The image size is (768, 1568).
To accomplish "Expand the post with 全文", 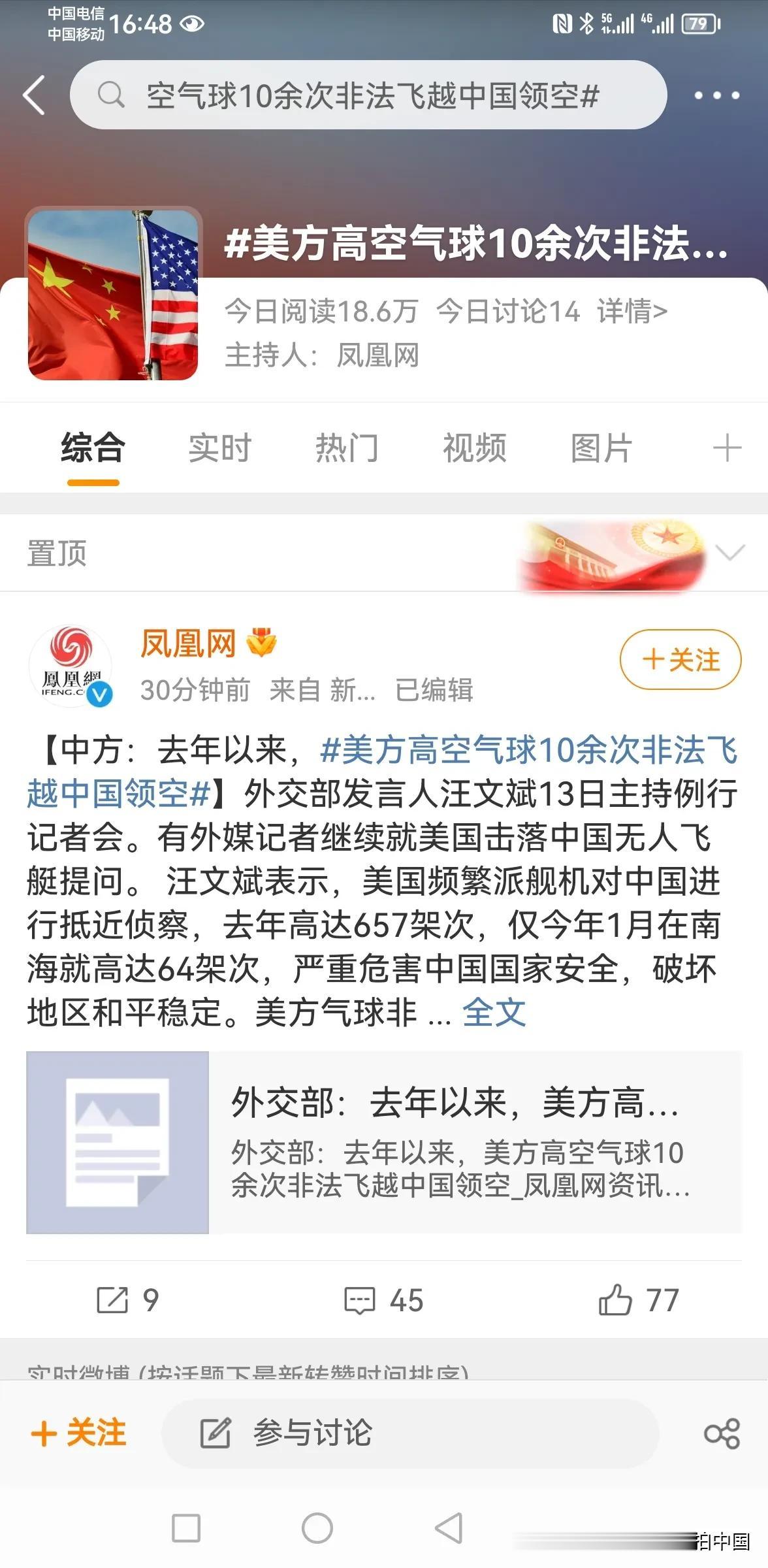I will (x=494, y=1013).
